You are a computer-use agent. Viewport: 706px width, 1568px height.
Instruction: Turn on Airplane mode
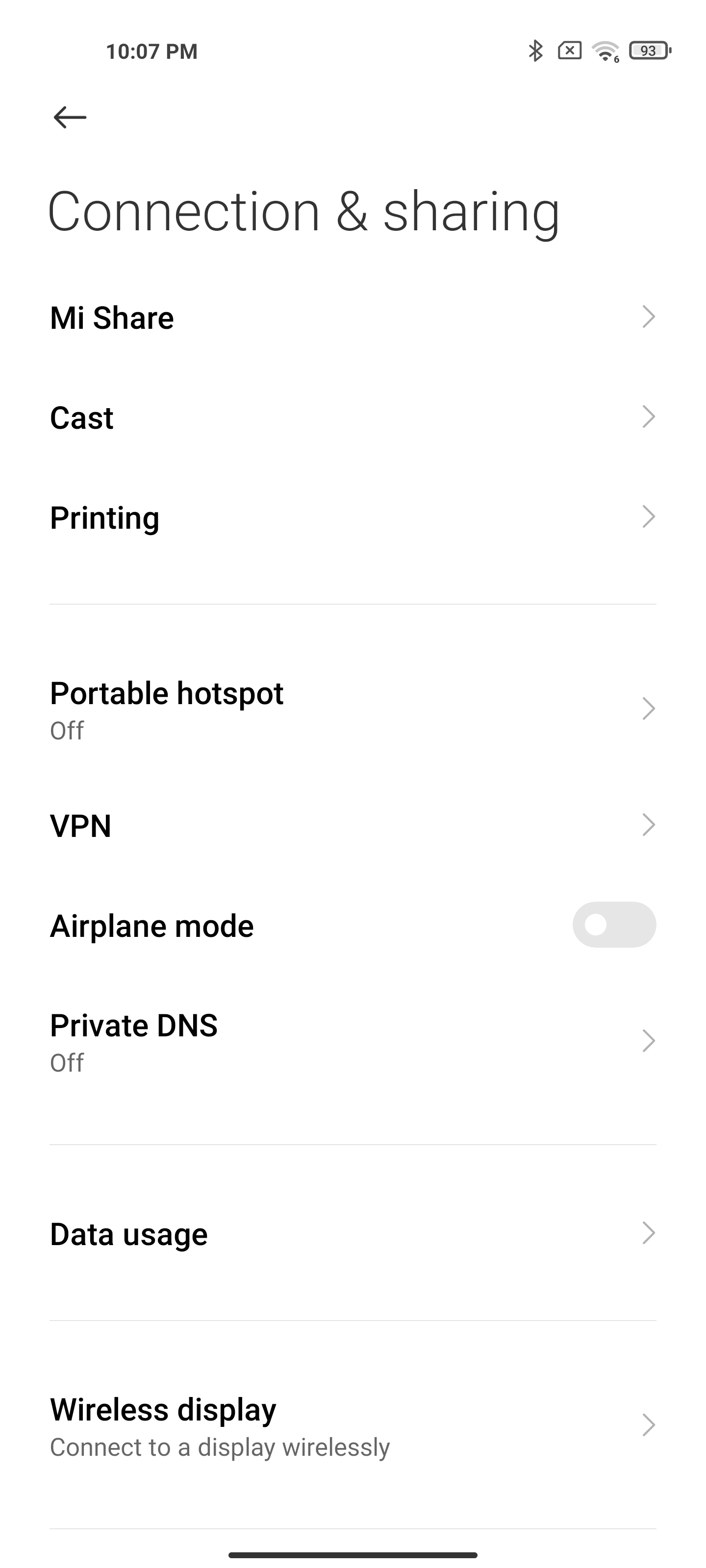(x=614, y=925)
